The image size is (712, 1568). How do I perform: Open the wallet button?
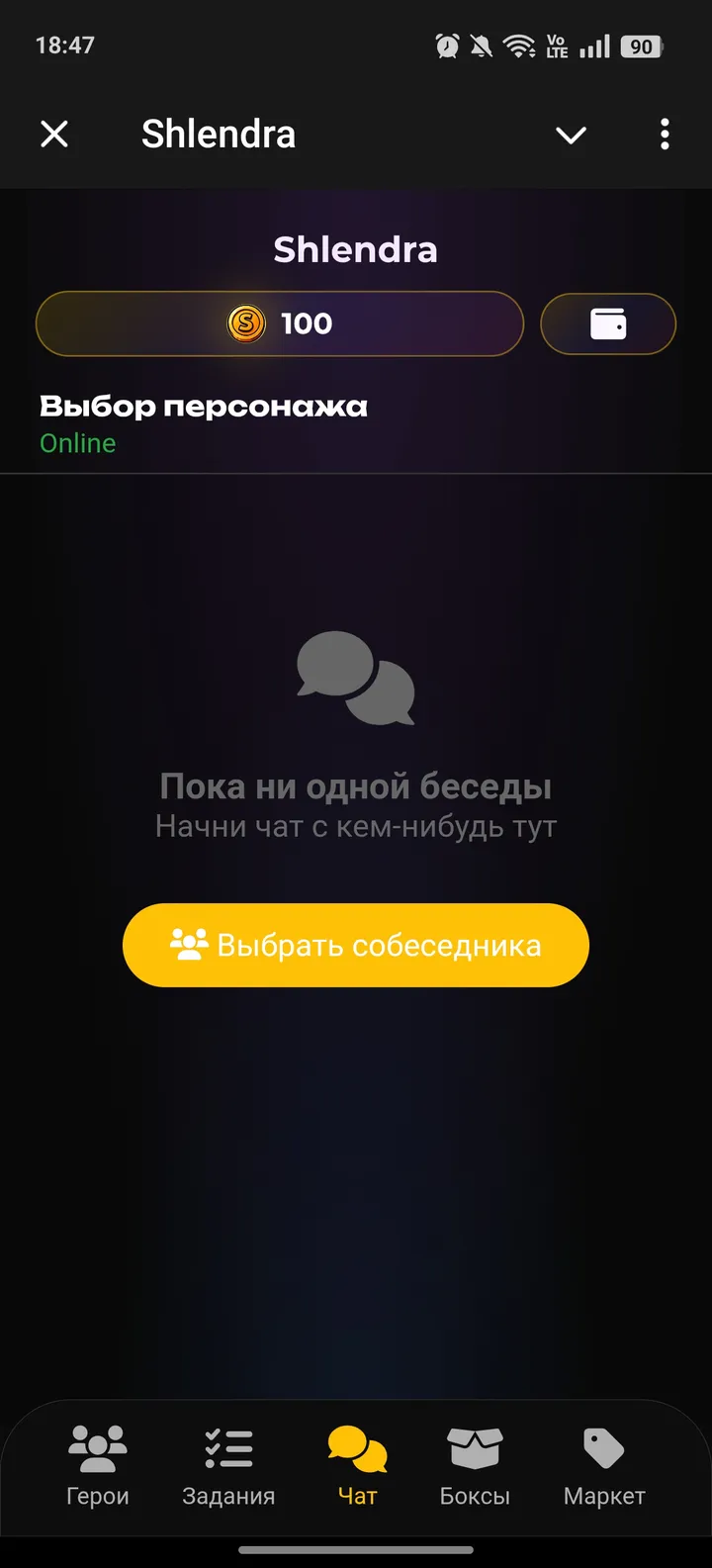pos(608,323)
